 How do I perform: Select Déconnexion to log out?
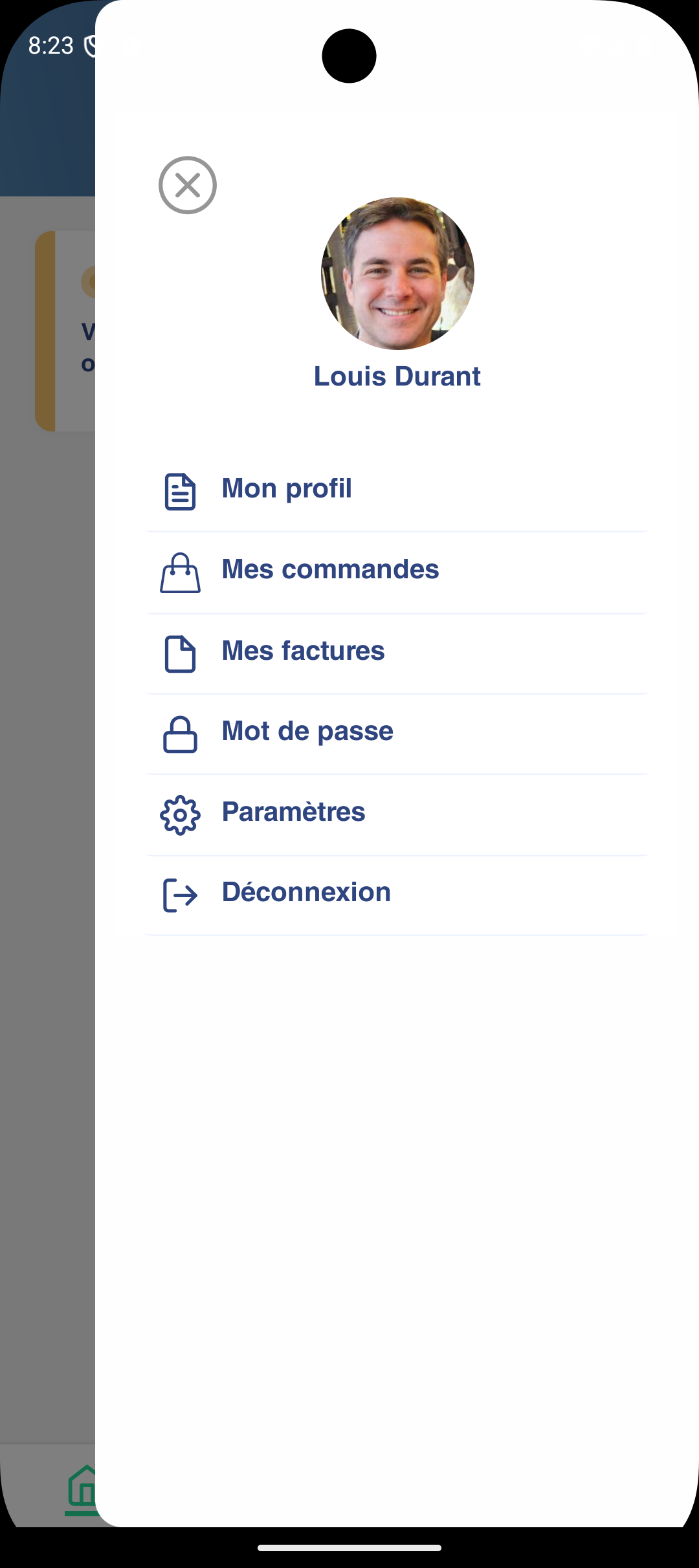click(x=306, y=893)
